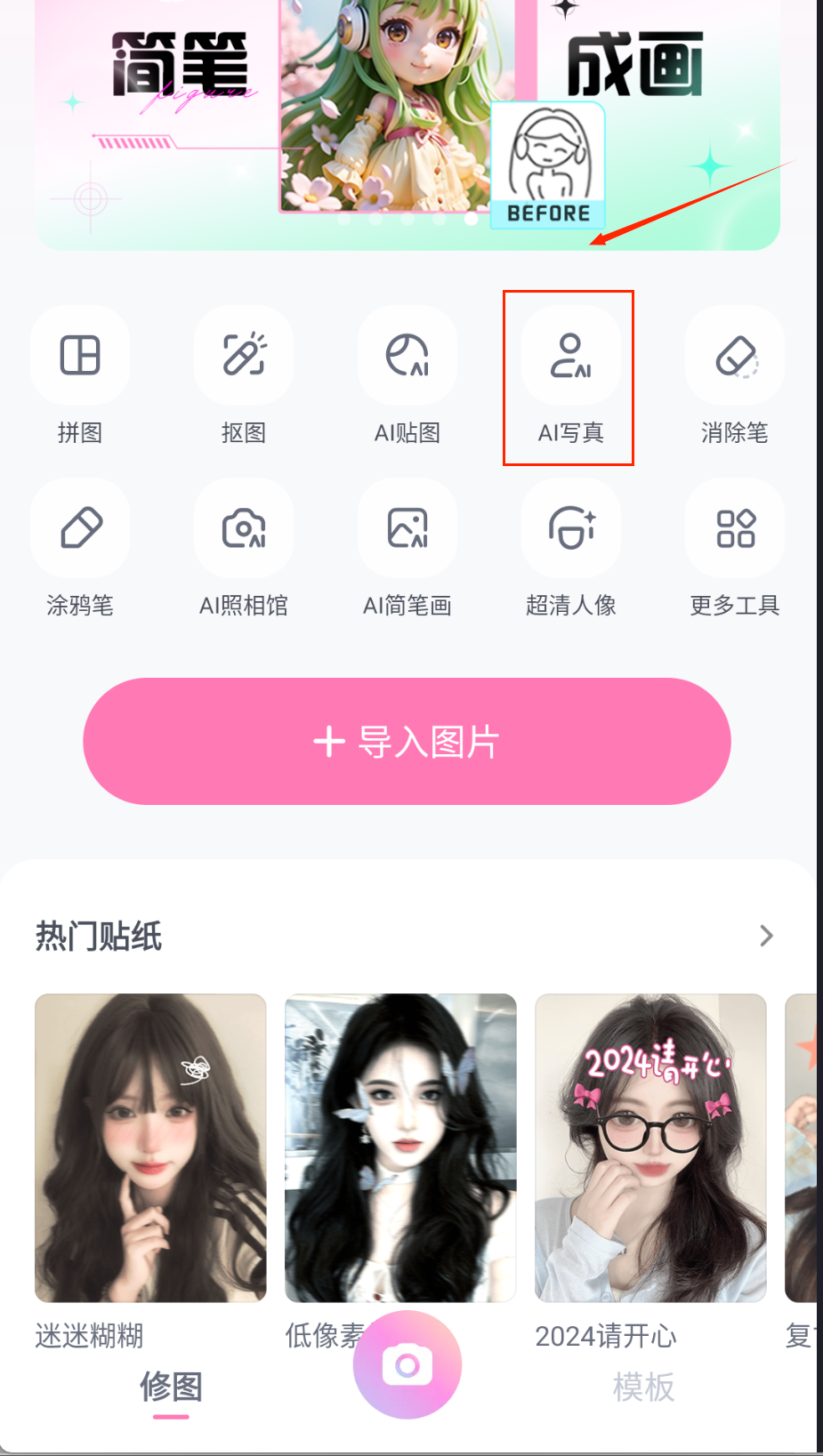Open the 超清人像 HD portrait tool

click(x=570, y=528)
